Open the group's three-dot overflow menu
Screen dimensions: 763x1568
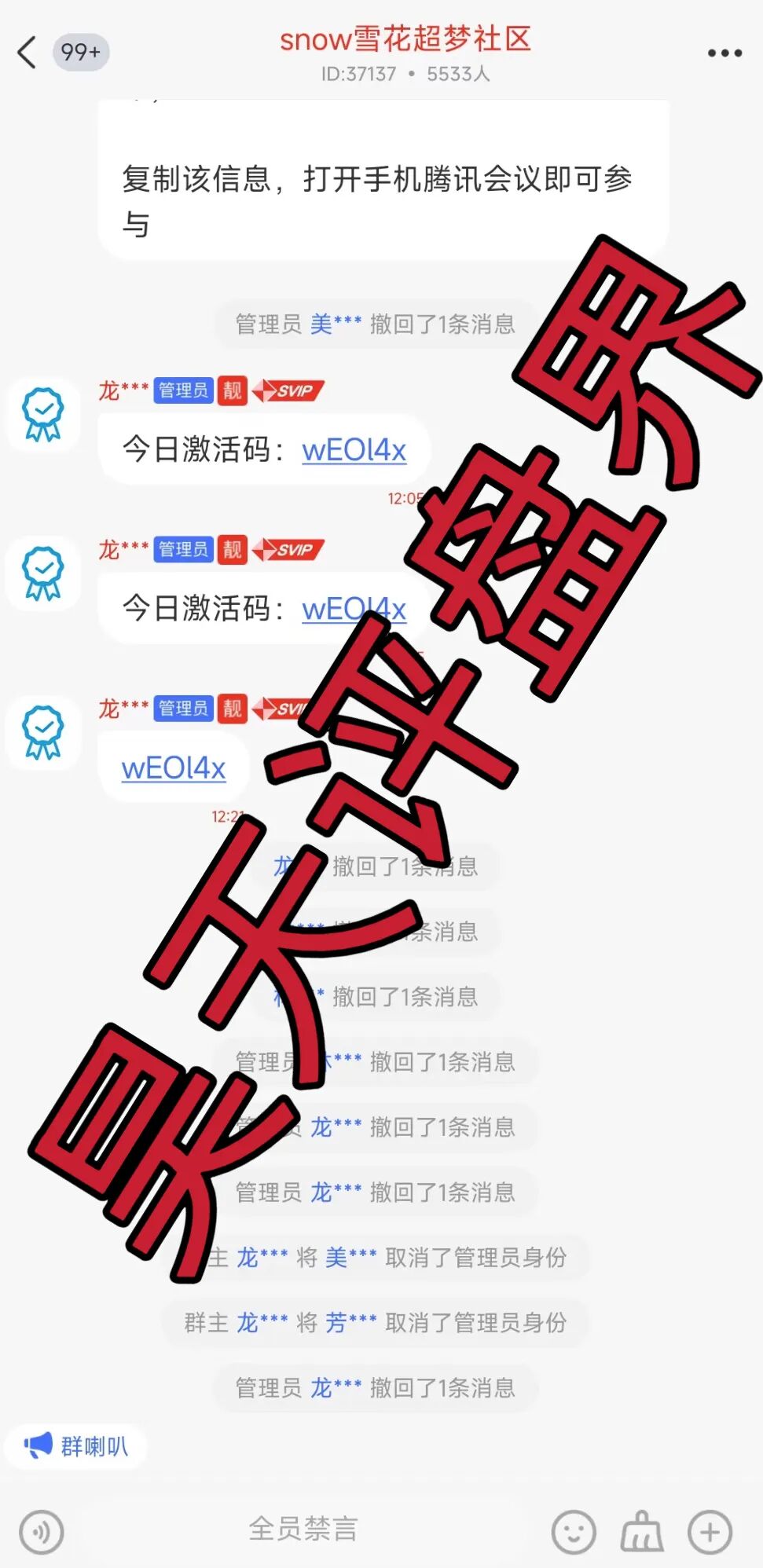(724, 53)
